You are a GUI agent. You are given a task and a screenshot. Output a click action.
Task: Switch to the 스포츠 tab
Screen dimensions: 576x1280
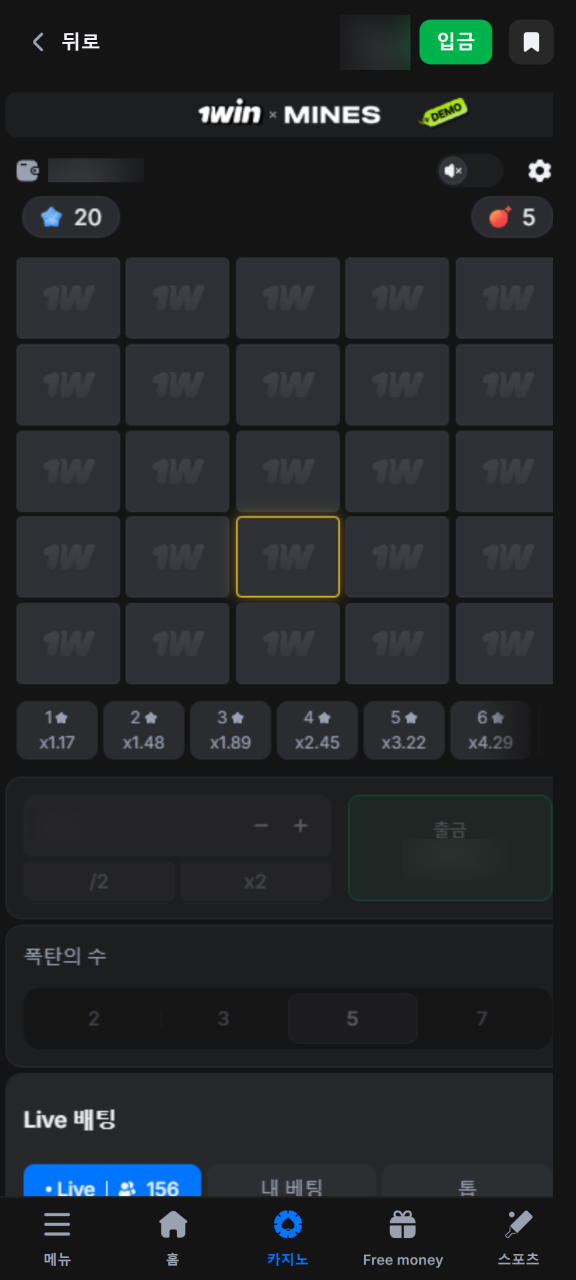click(518, 1238)
